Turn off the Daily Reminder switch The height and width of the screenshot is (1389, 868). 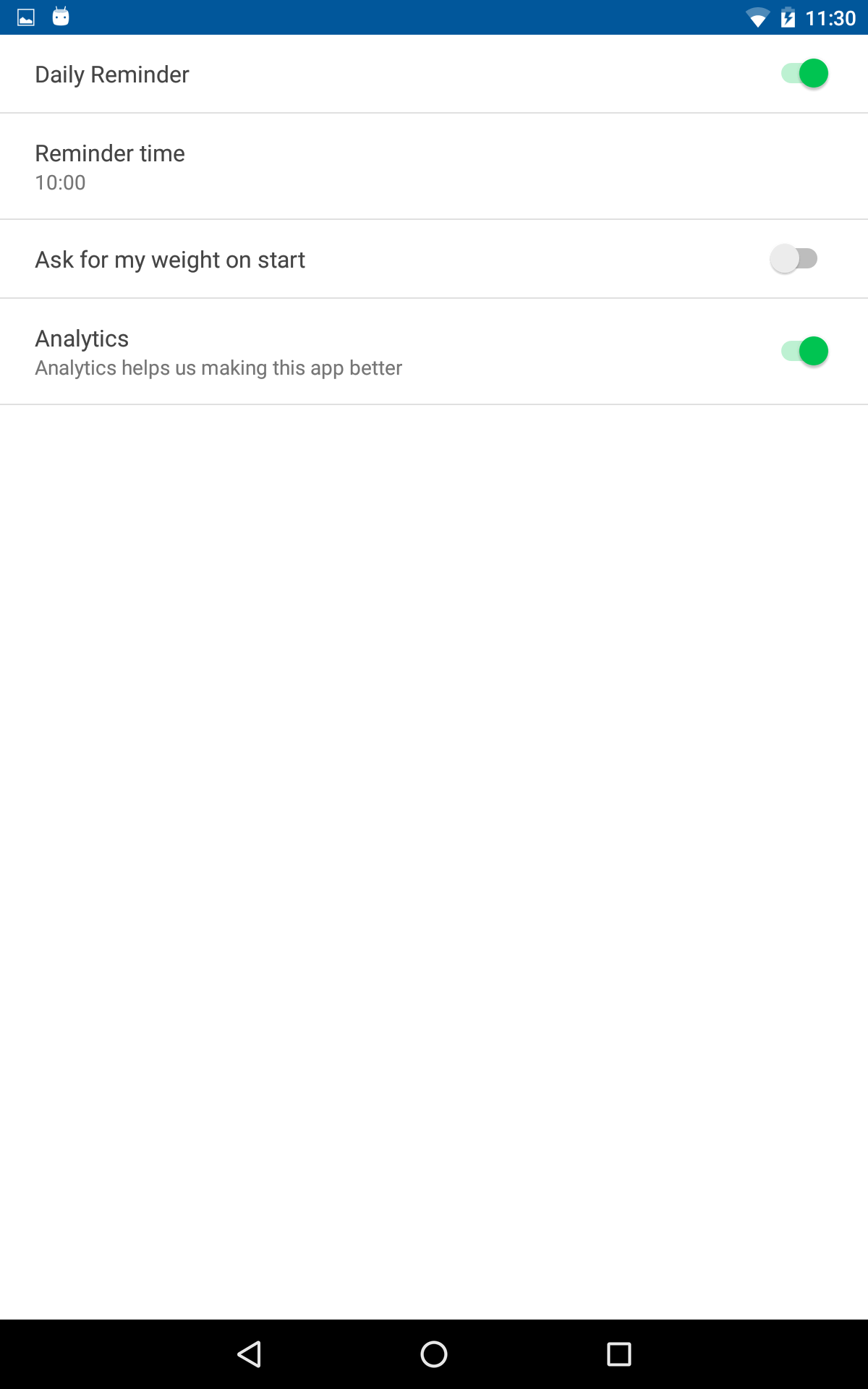coord(804,74)
